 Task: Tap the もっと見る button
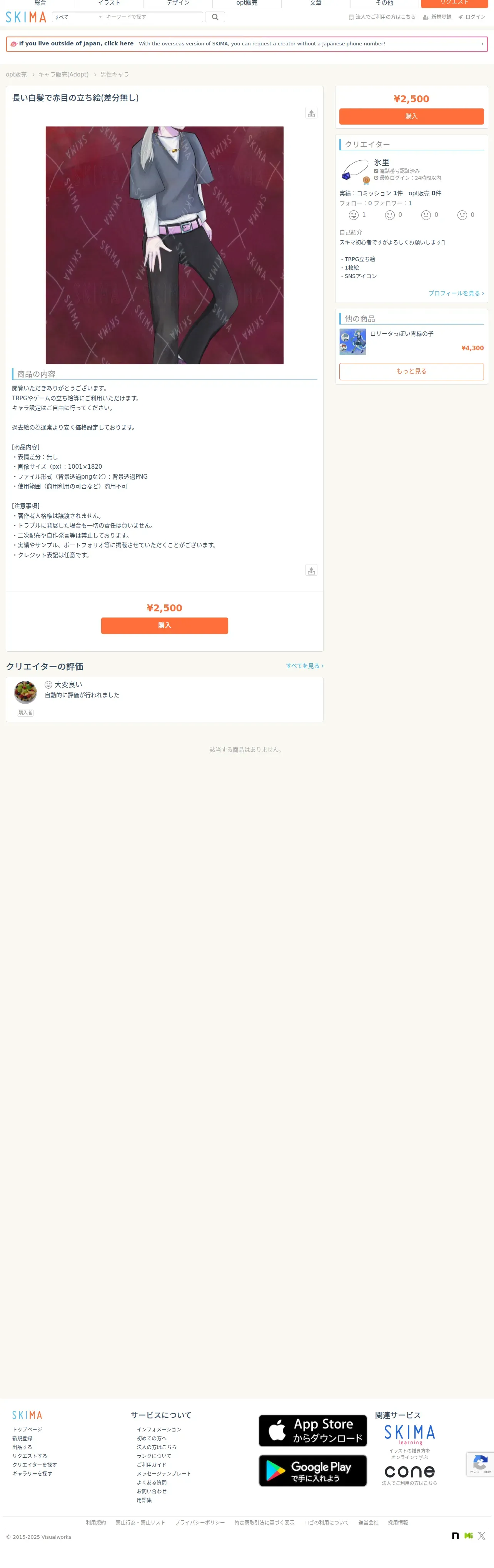411,371
